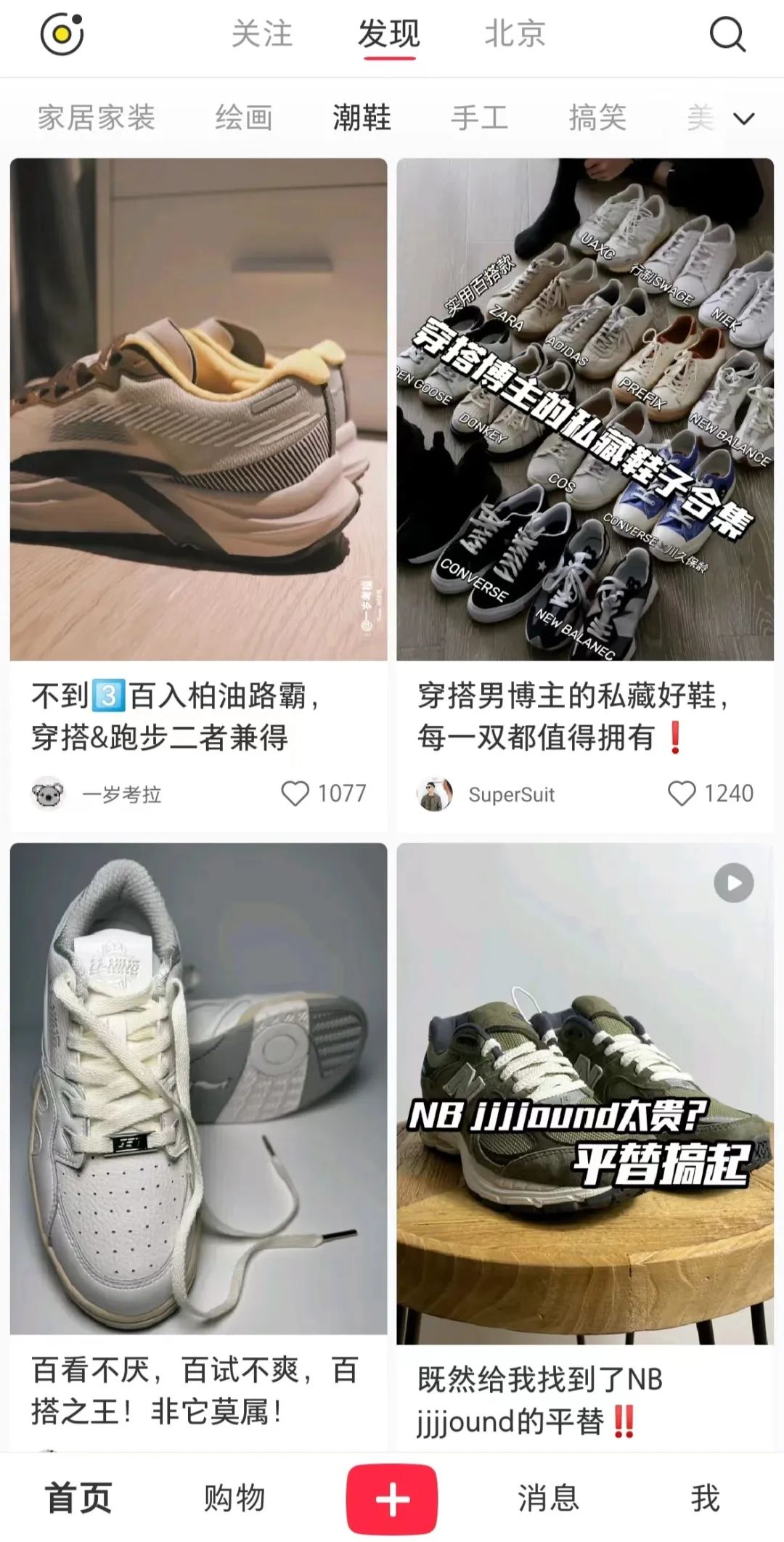Expand the category list chevron
Image resolution: width=784 pixels, height=1542 pixels.
point(745,118)
